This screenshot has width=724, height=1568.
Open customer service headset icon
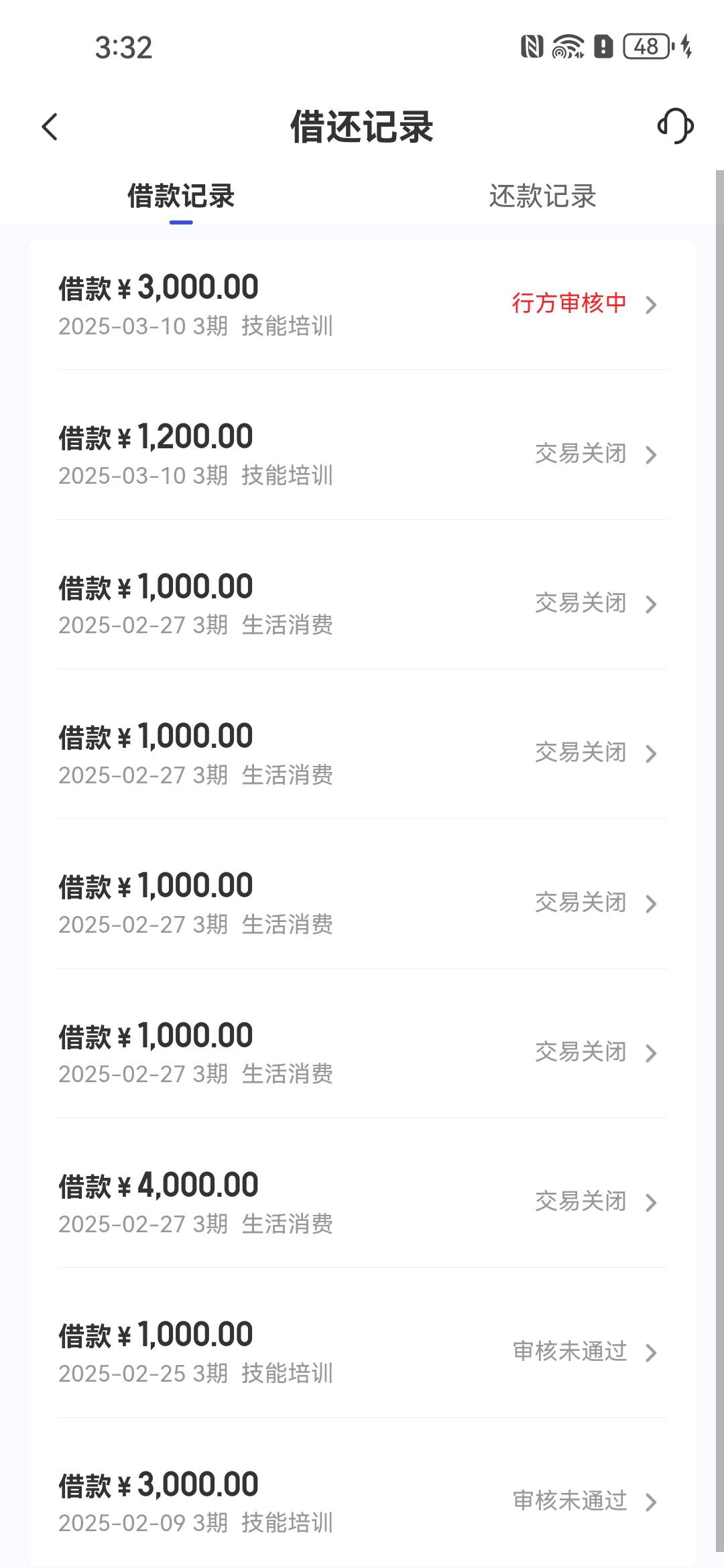click(x=675, y=126)
